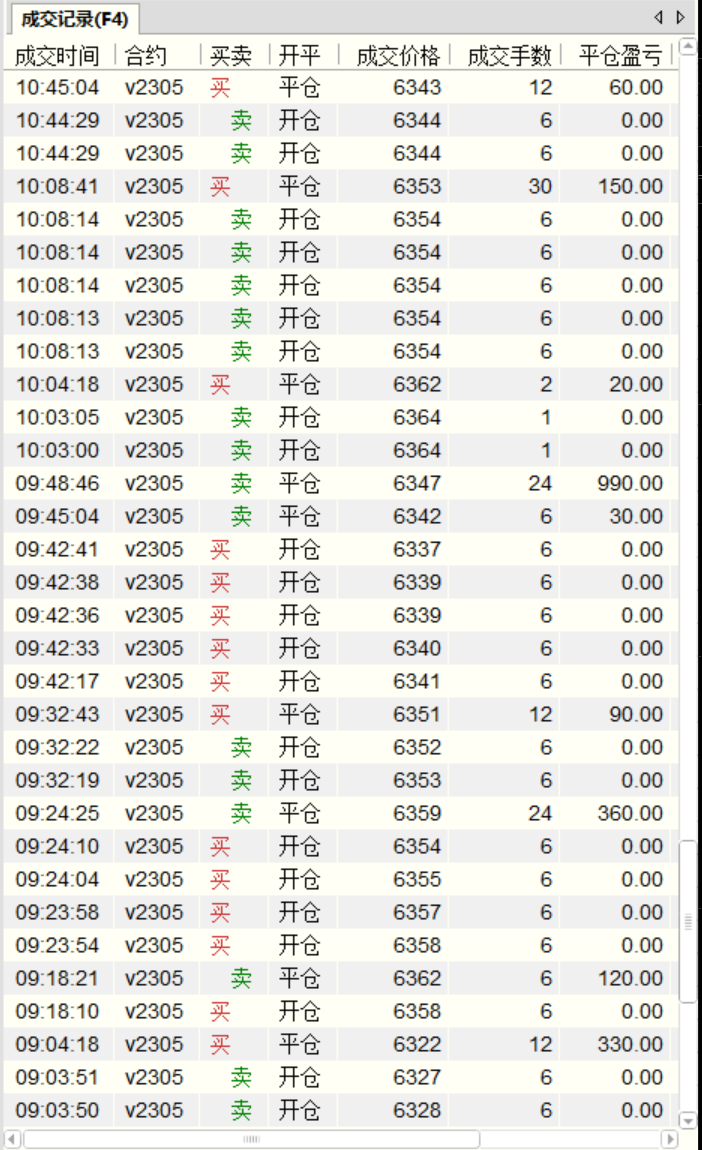702x1150 pixels.
Task: Sort by the 平仓盈亏 column header
Action: (x=620, y=56)
